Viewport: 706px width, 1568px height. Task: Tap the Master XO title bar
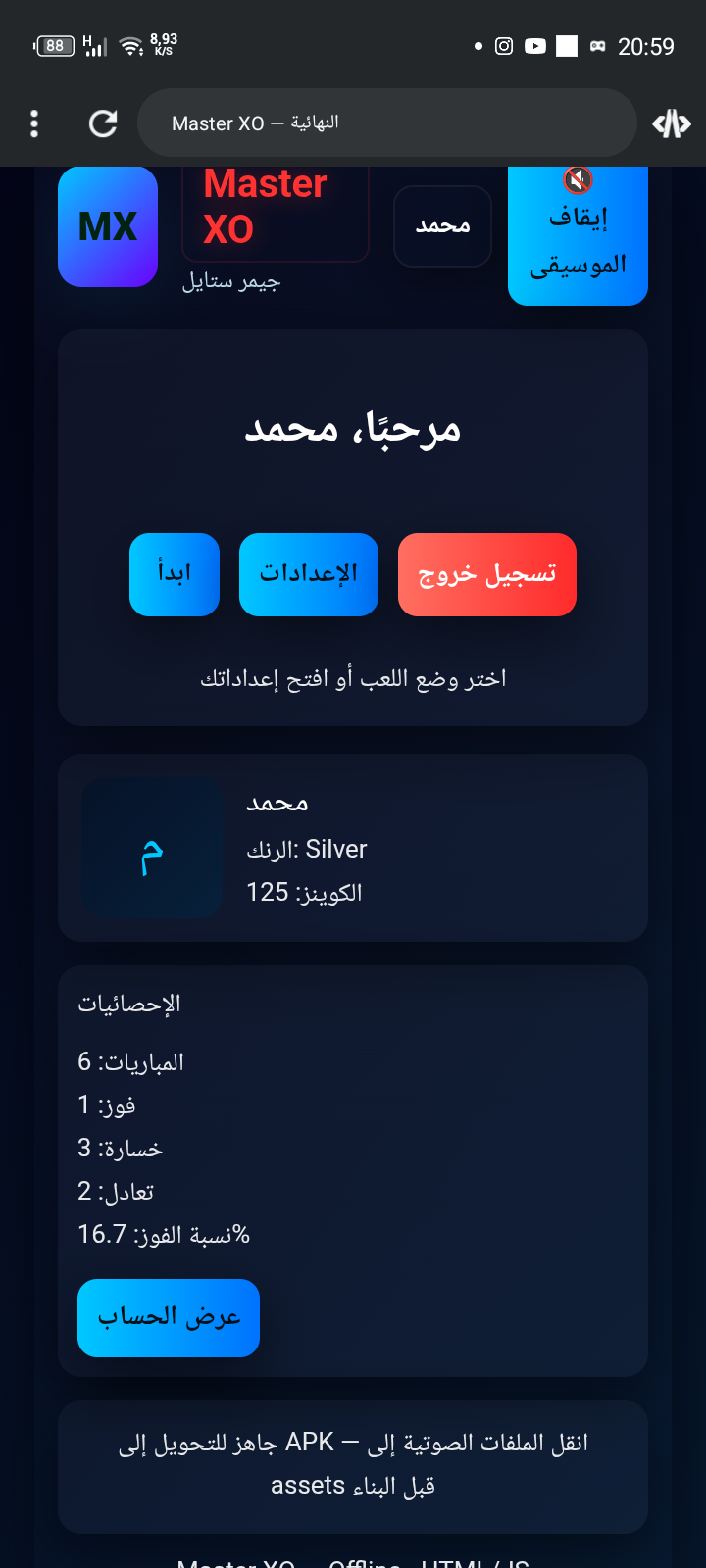click(386, 123)
